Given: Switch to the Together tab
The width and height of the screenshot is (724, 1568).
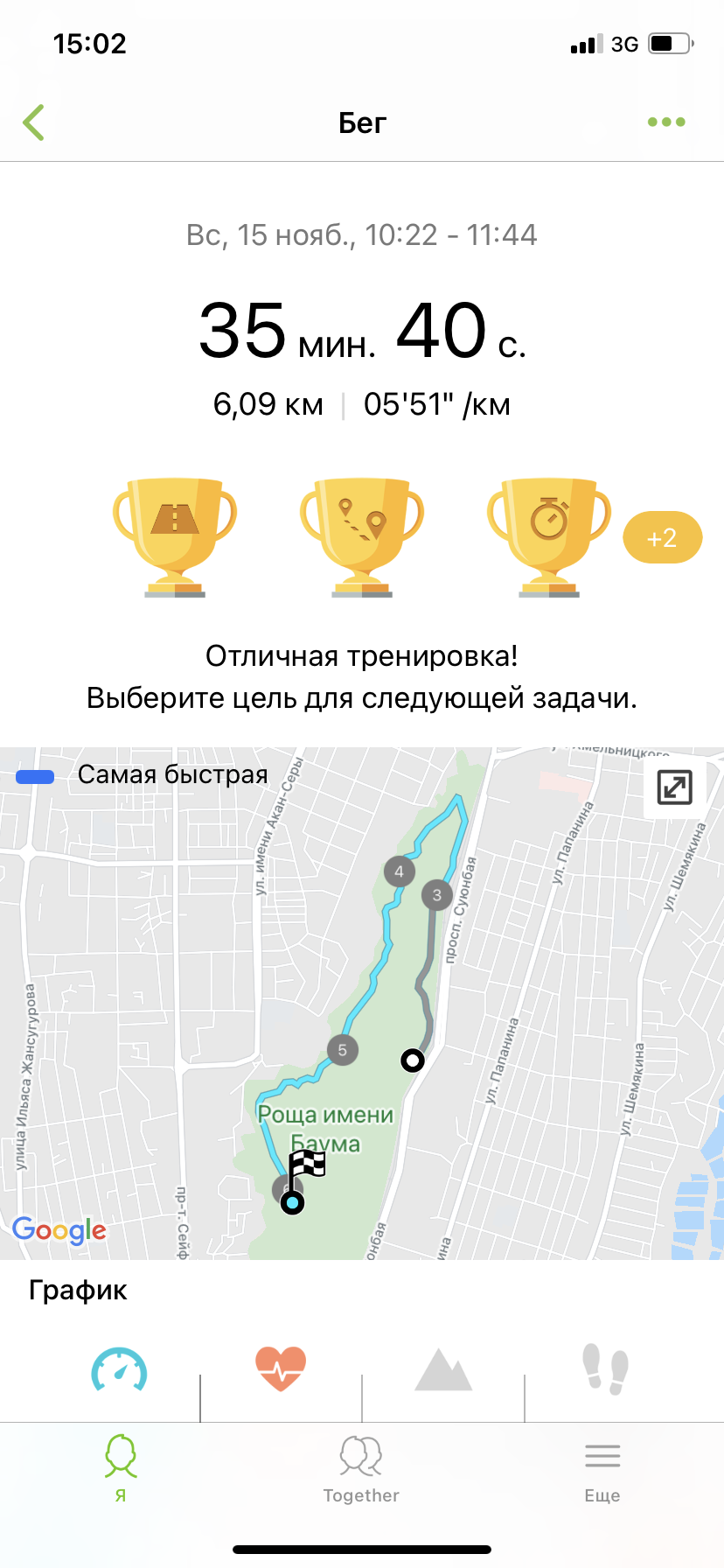Looking at the screenshot, I should (361, 1468).
